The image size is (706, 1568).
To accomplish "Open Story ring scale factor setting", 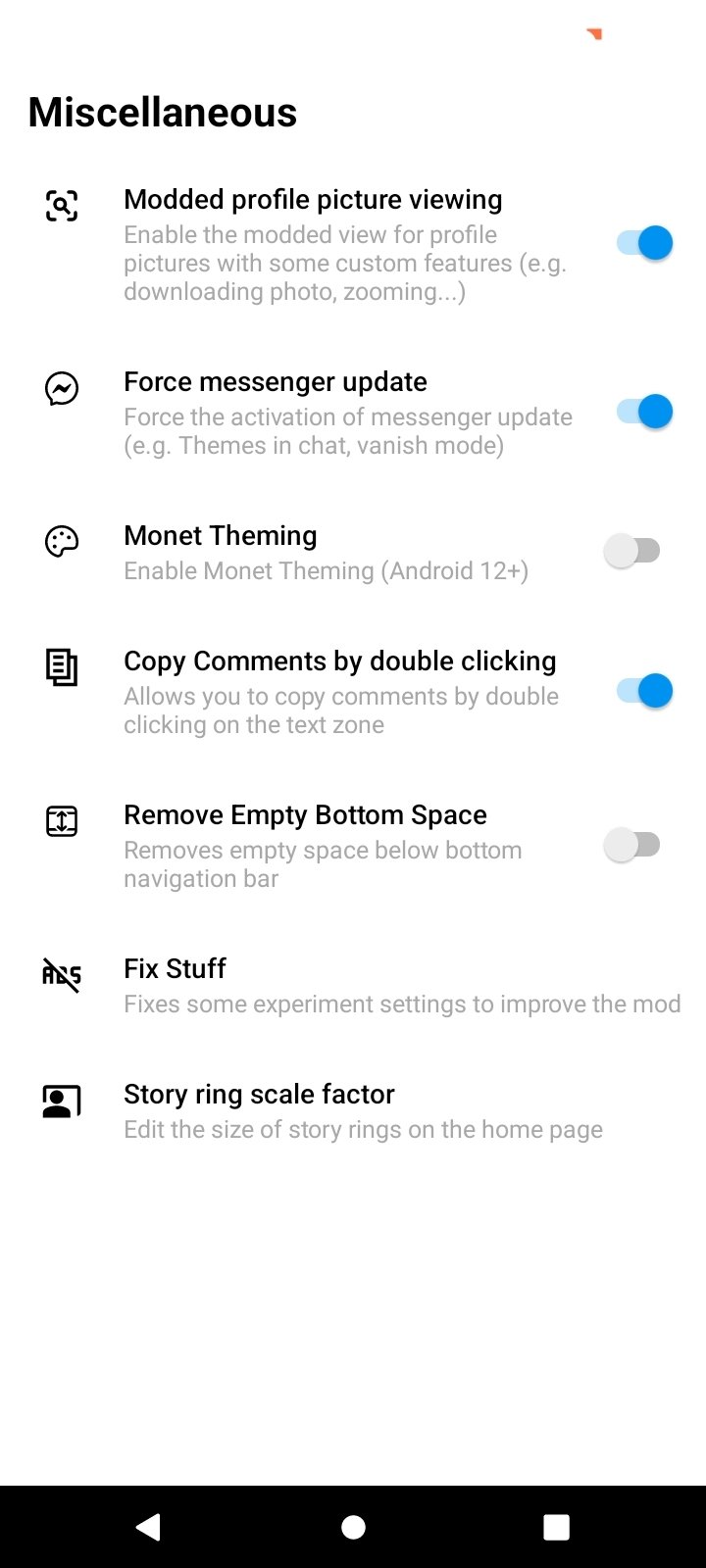I will tap(353, 1111).
